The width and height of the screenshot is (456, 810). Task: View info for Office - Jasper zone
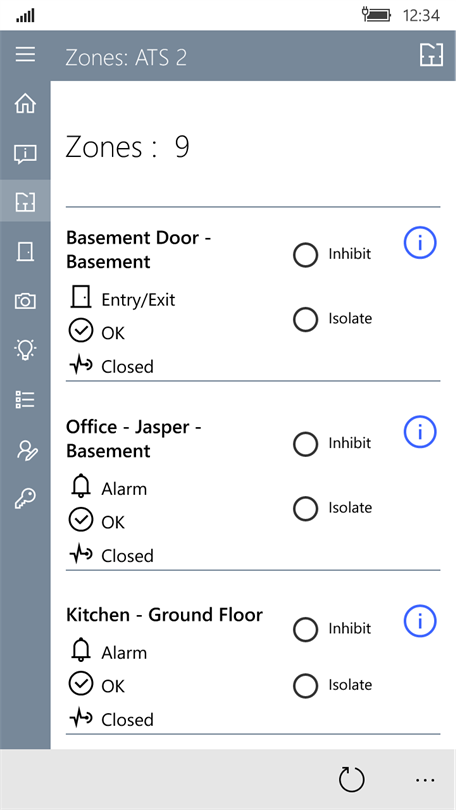pyautogui.click(x=420, y=431)
